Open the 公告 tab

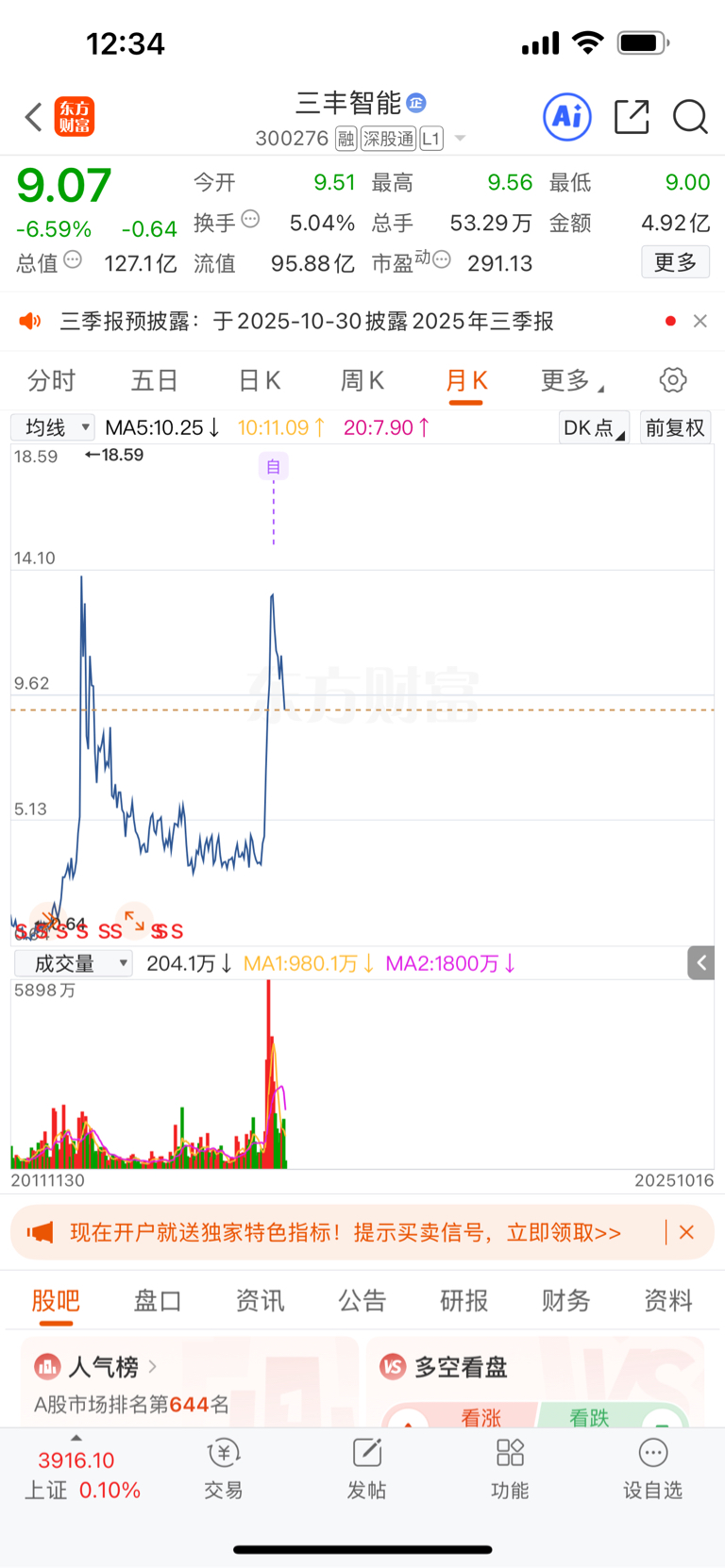tap(362, 1301)
